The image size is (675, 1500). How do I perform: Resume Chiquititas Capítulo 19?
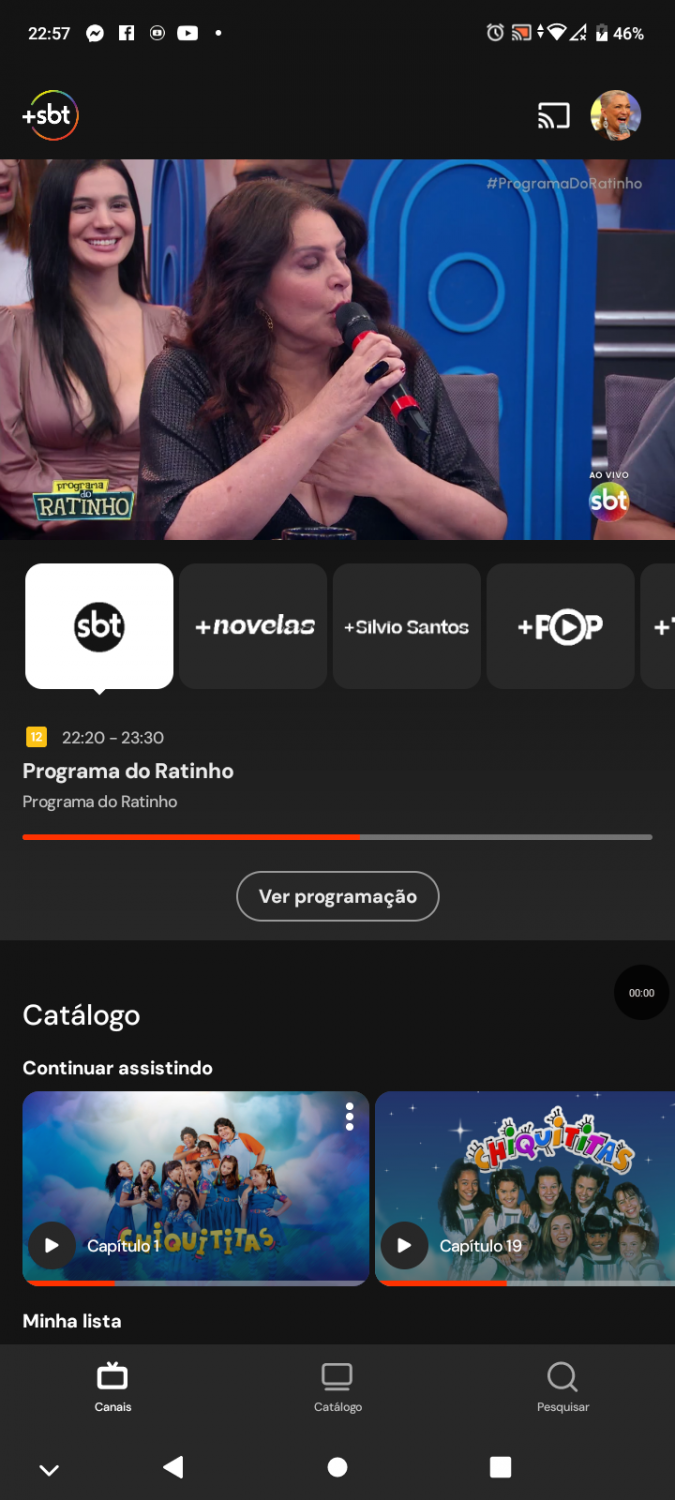pyautogui.click(x=404, y=1245)
